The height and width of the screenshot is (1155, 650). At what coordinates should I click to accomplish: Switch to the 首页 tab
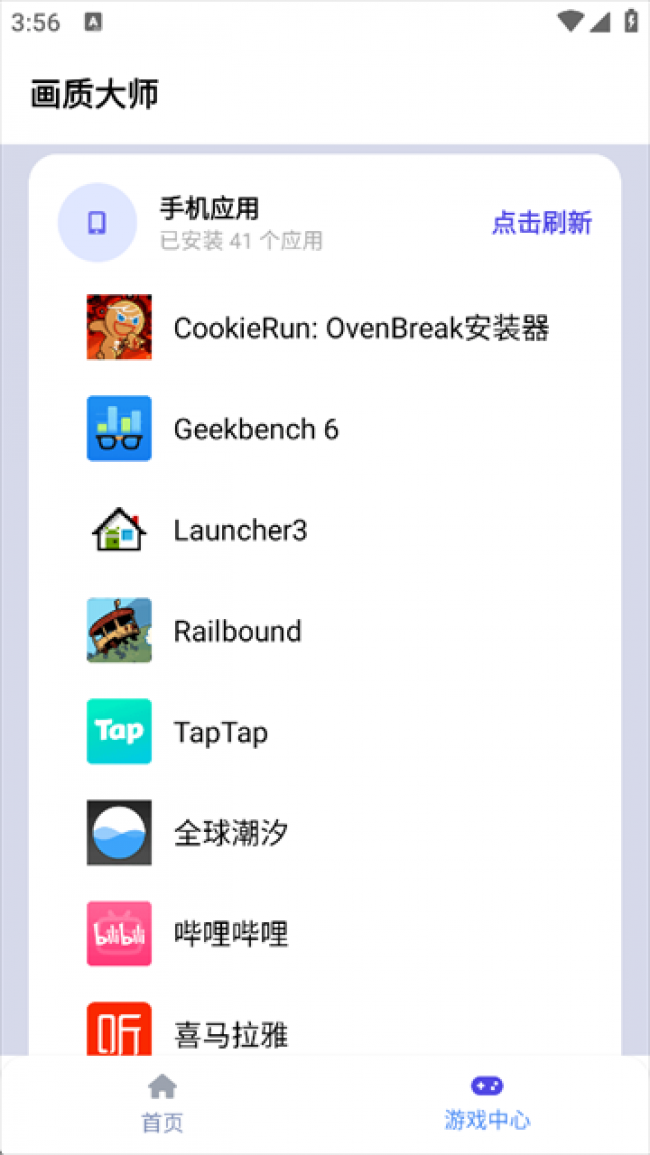[x=162, y=1103]
